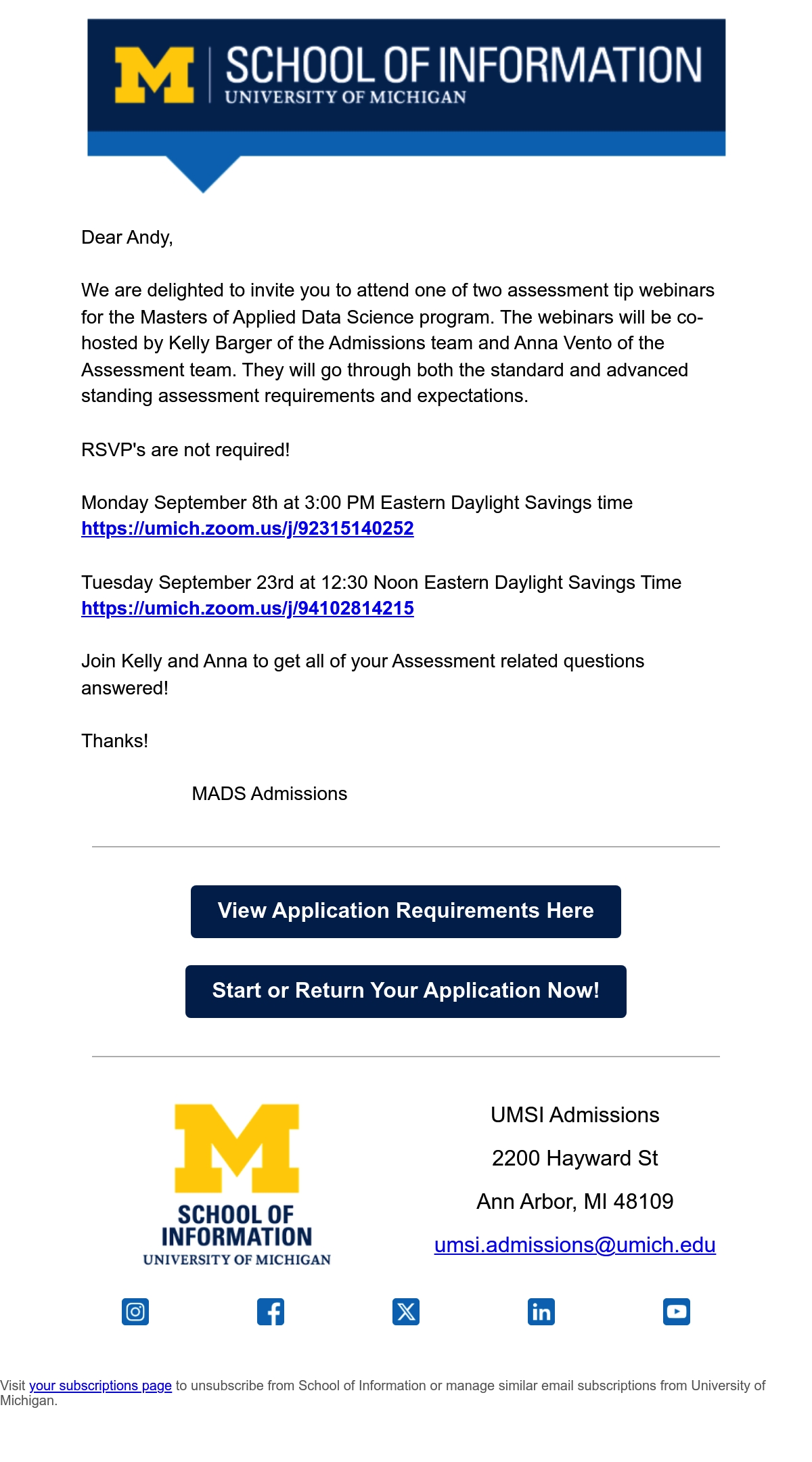Viewport: 812px width, 1462px height.
Task: Visit the Facebook page icon
Action: click(x=271, y=1312)
